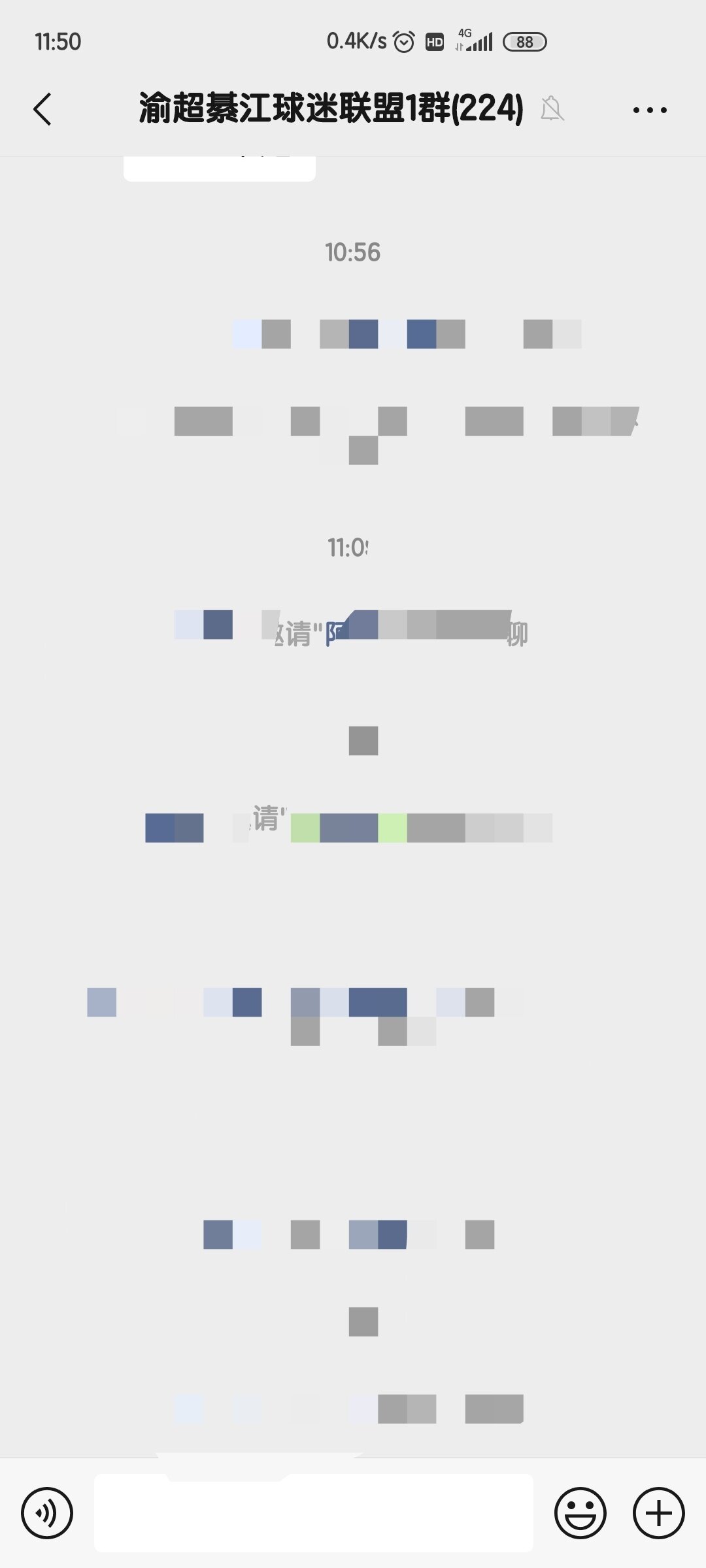
Task: Switch to voice message input
Action: click(47, 1512)
